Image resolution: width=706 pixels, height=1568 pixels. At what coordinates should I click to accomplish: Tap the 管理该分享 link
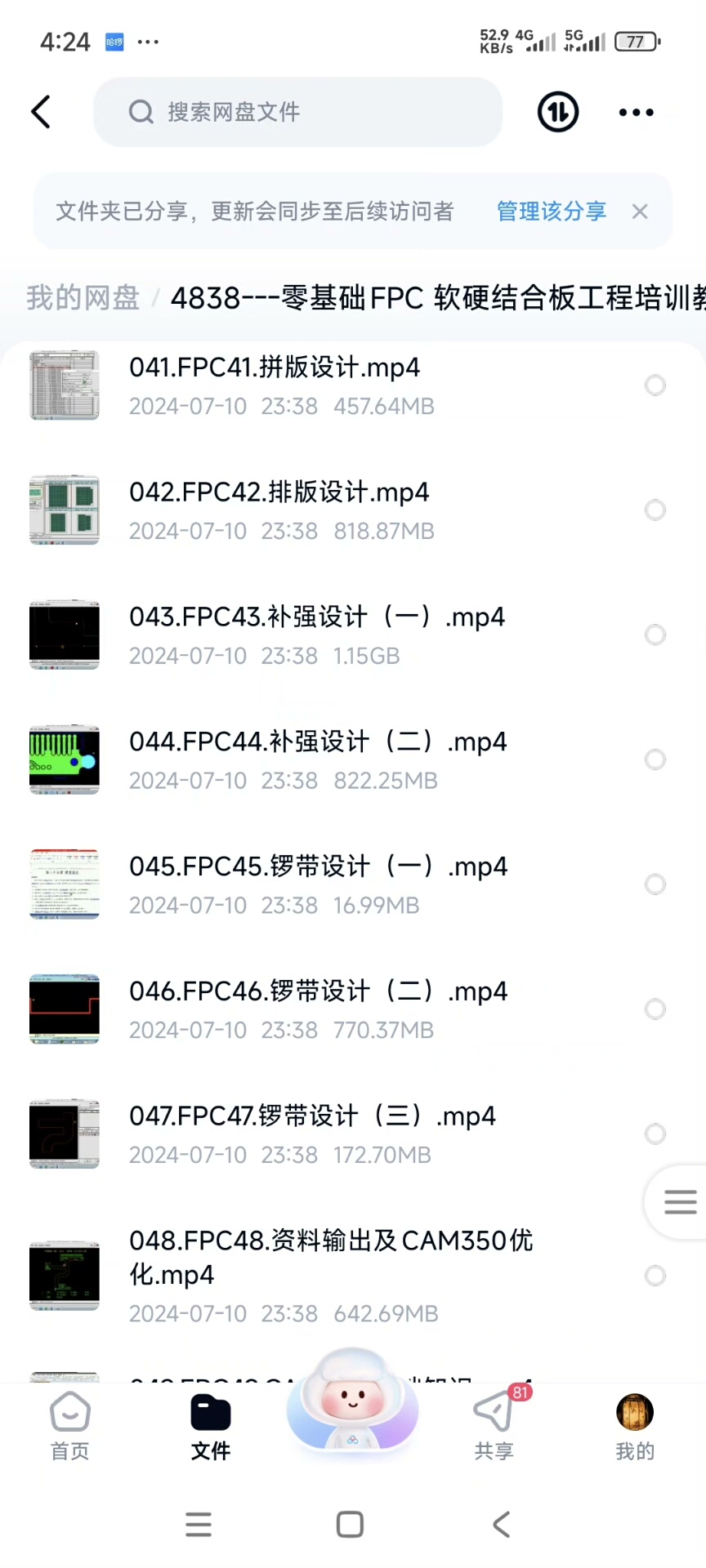point(552,212)
